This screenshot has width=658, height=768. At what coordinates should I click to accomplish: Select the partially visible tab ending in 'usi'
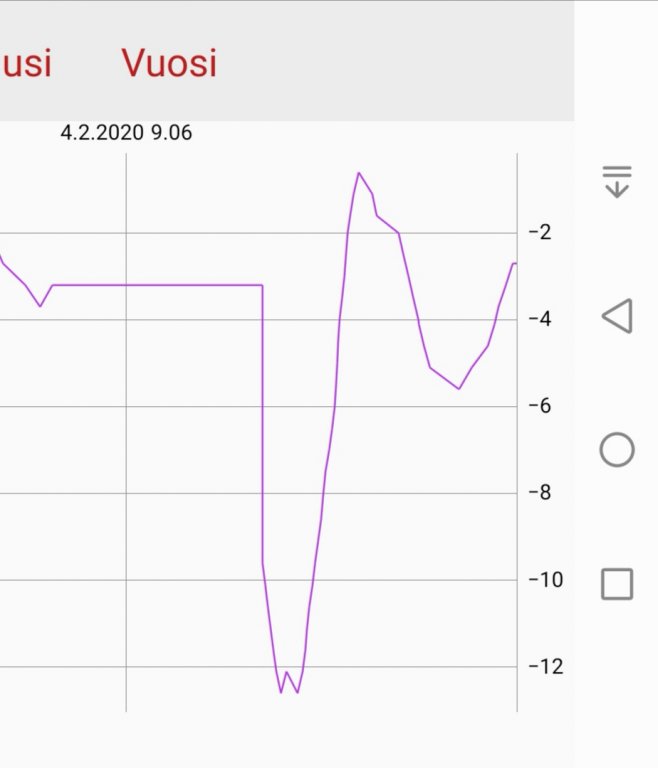tap(25, 63)
